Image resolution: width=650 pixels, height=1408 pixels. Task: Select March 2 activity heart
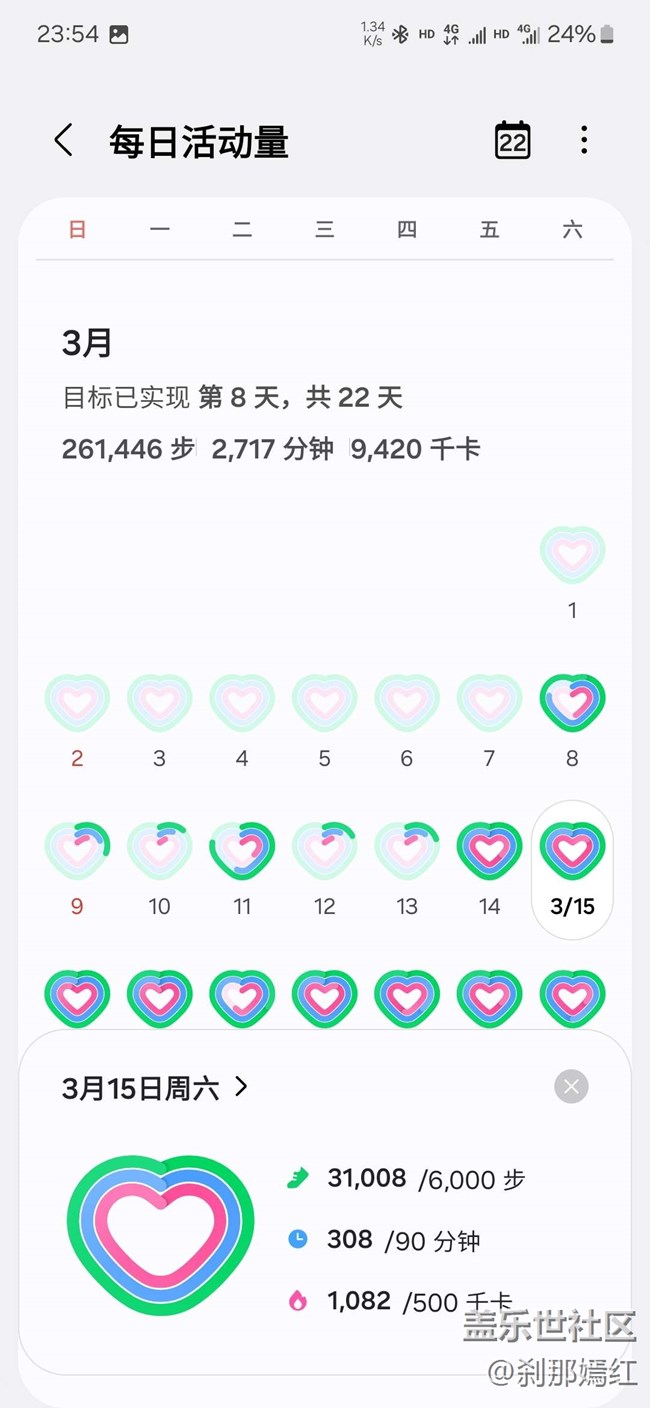pyautogui.click(x=77, y=703)
